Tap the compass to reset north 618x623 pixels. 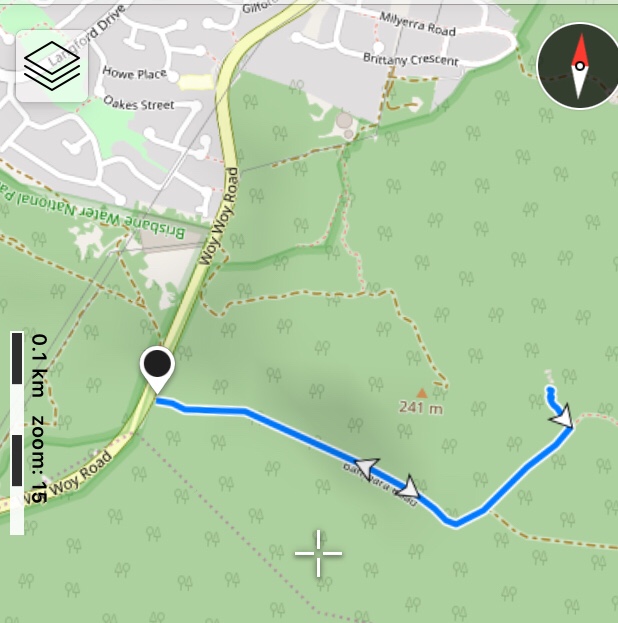(577, 67)
